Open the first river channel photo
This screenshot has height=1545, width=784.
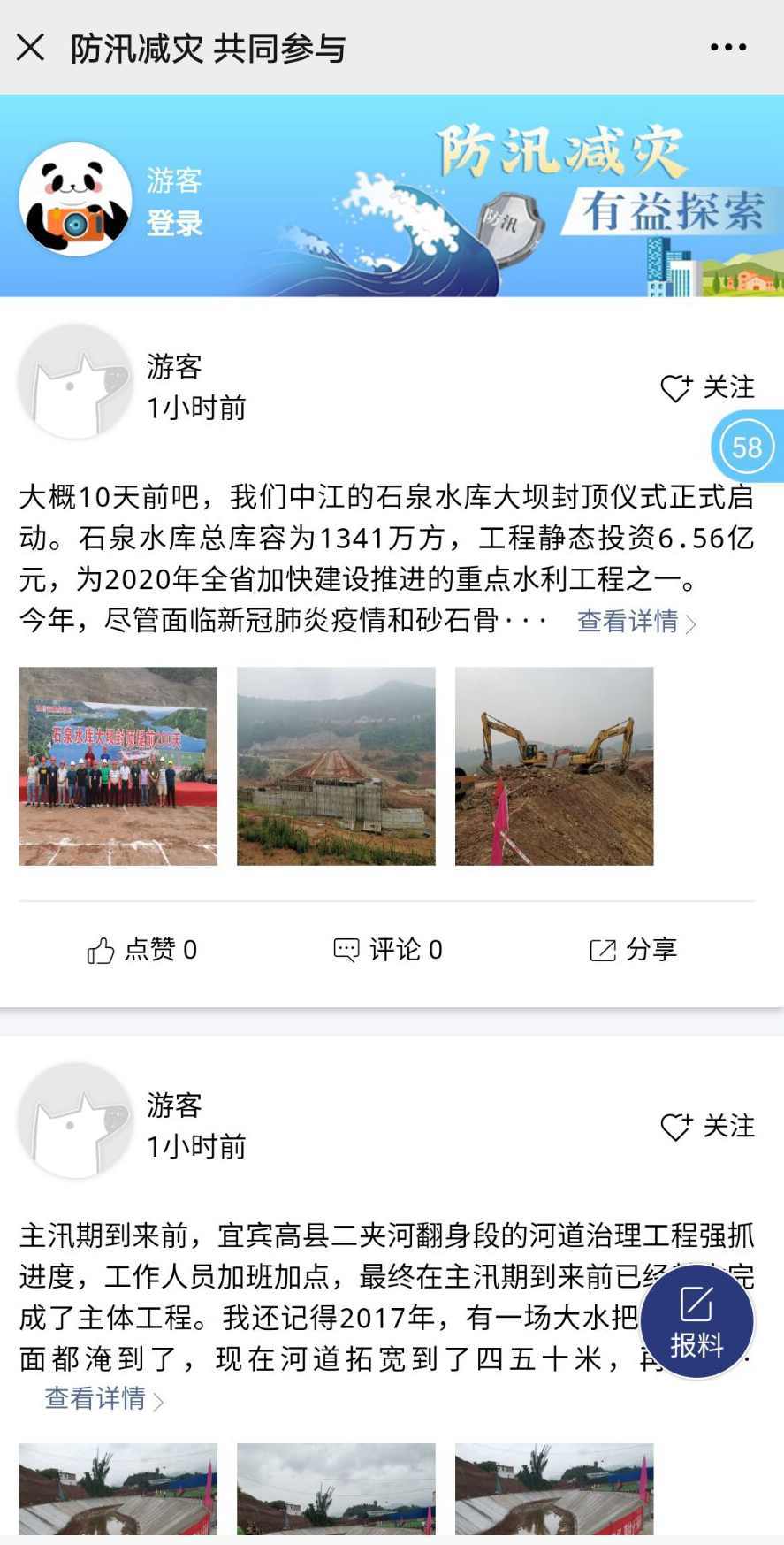(x=118, y=1489)
